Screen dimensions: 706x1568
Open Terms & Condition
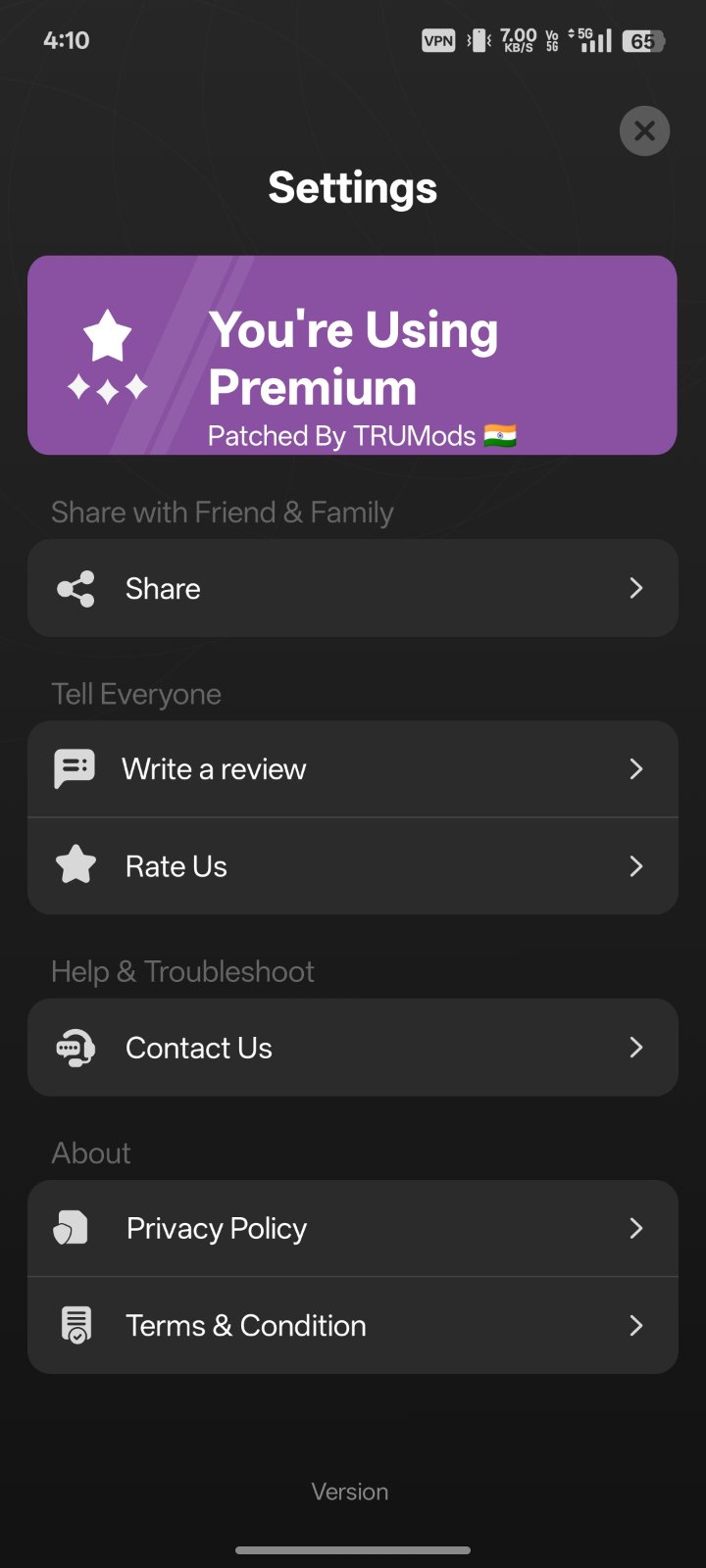(352, 1325)
